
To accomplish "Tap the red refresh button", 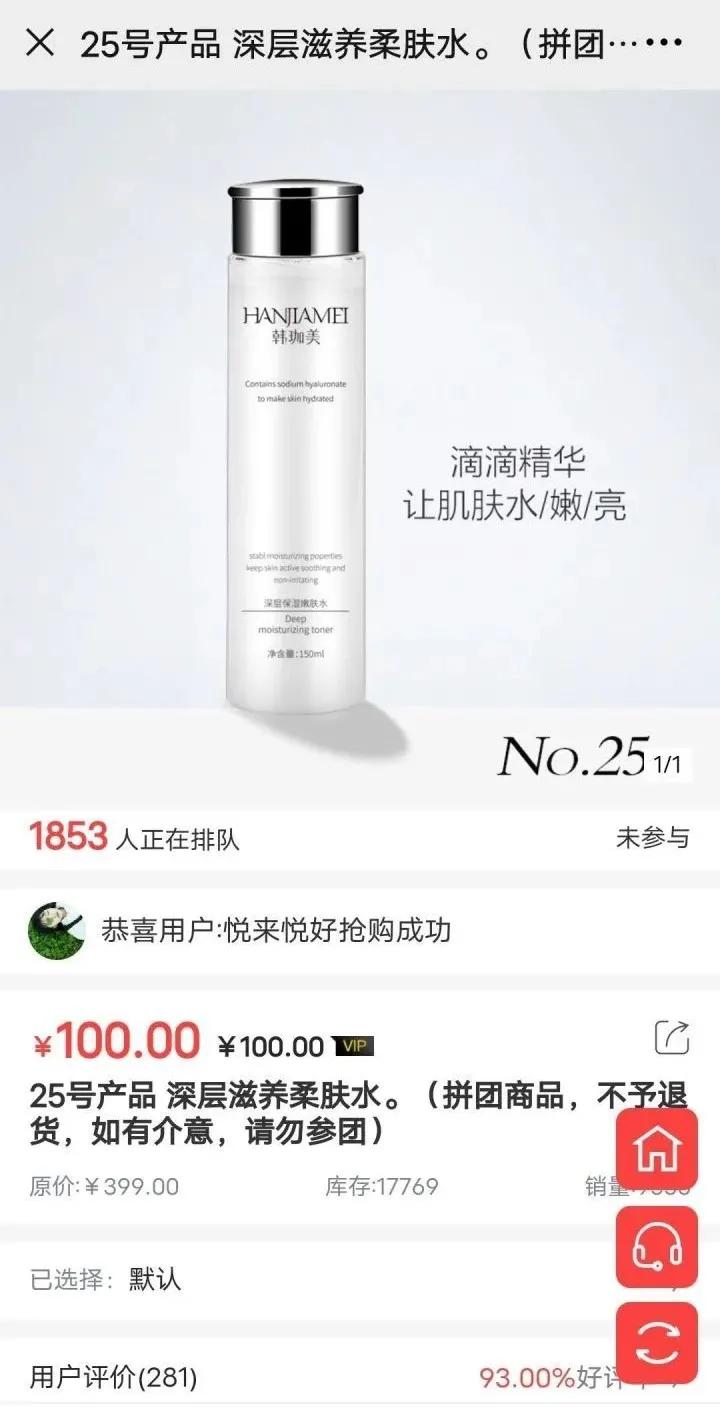I will [657, 1343].
